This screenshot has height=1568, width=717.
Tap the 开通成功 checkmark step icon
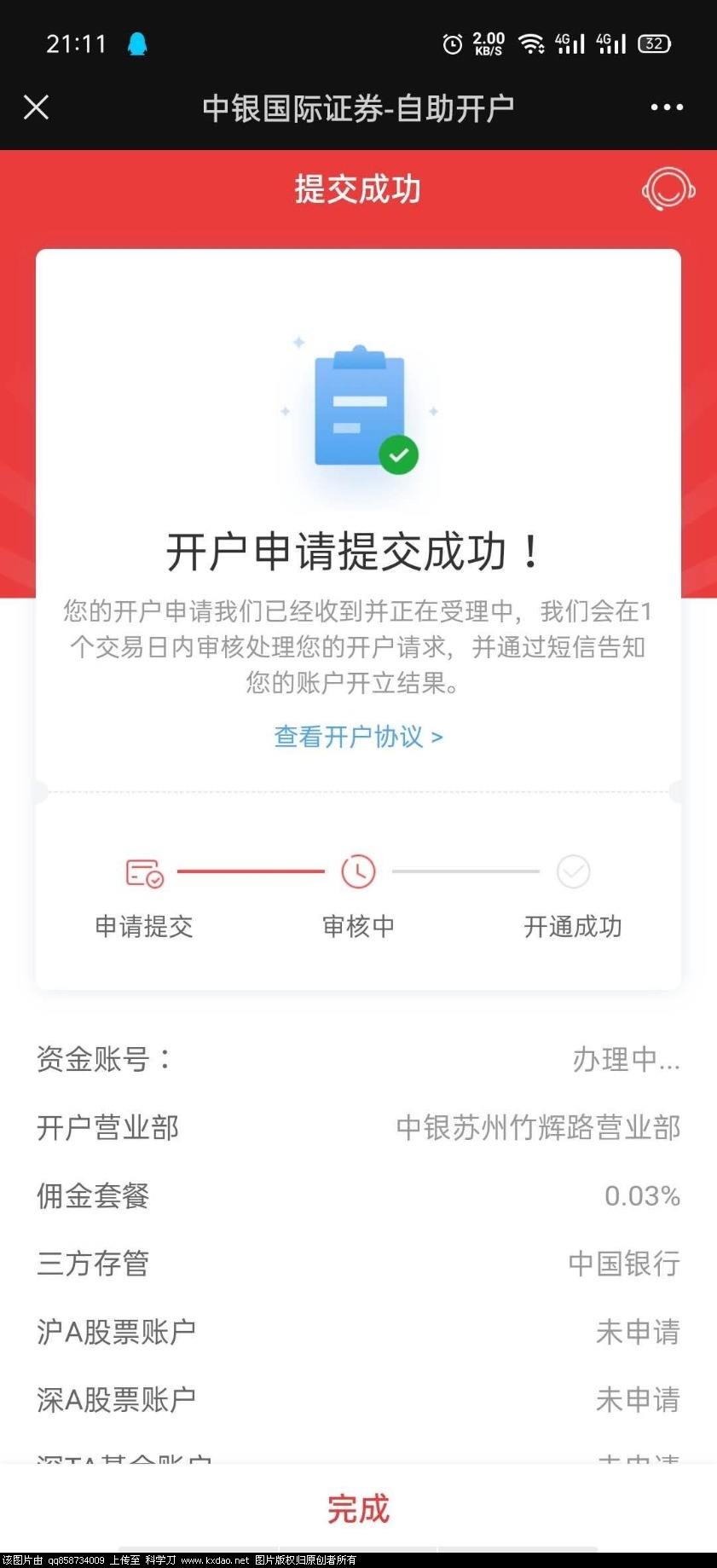coord(573,872)
